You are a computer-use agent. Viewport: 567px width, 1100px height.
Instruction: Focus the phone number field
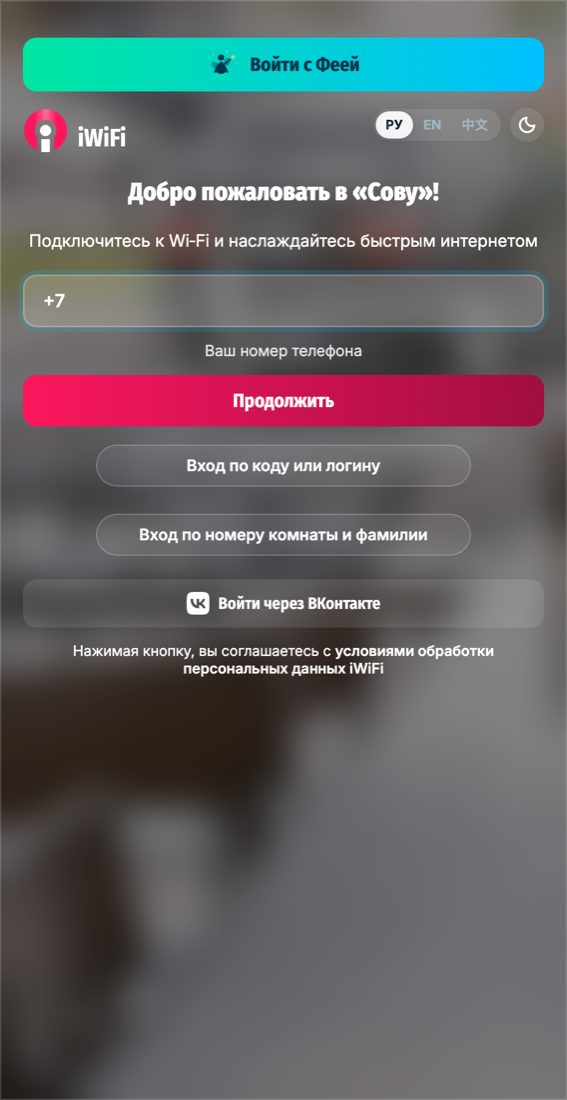click(284, 301)
